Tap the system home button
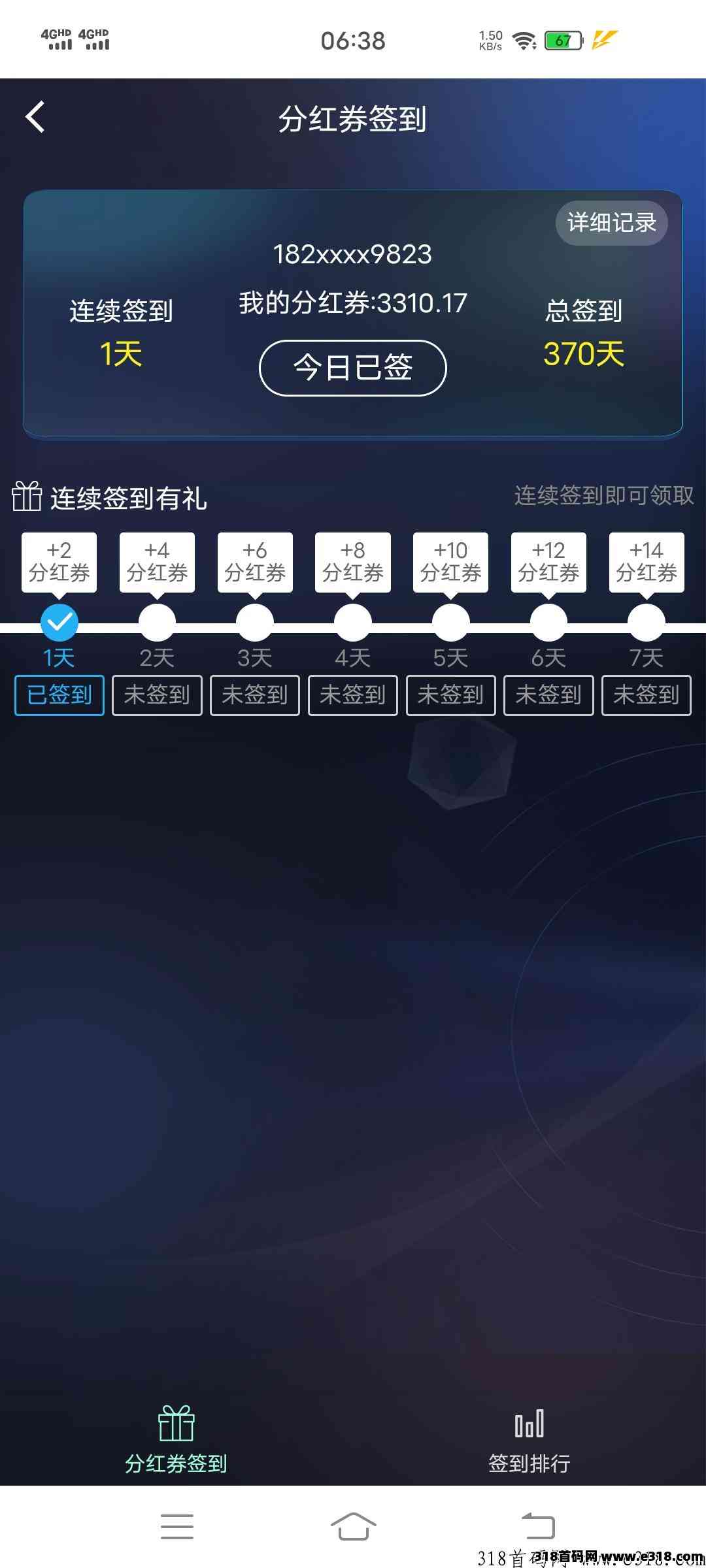The height and width of the screenshot is (1568, 706). [353, 1526]
